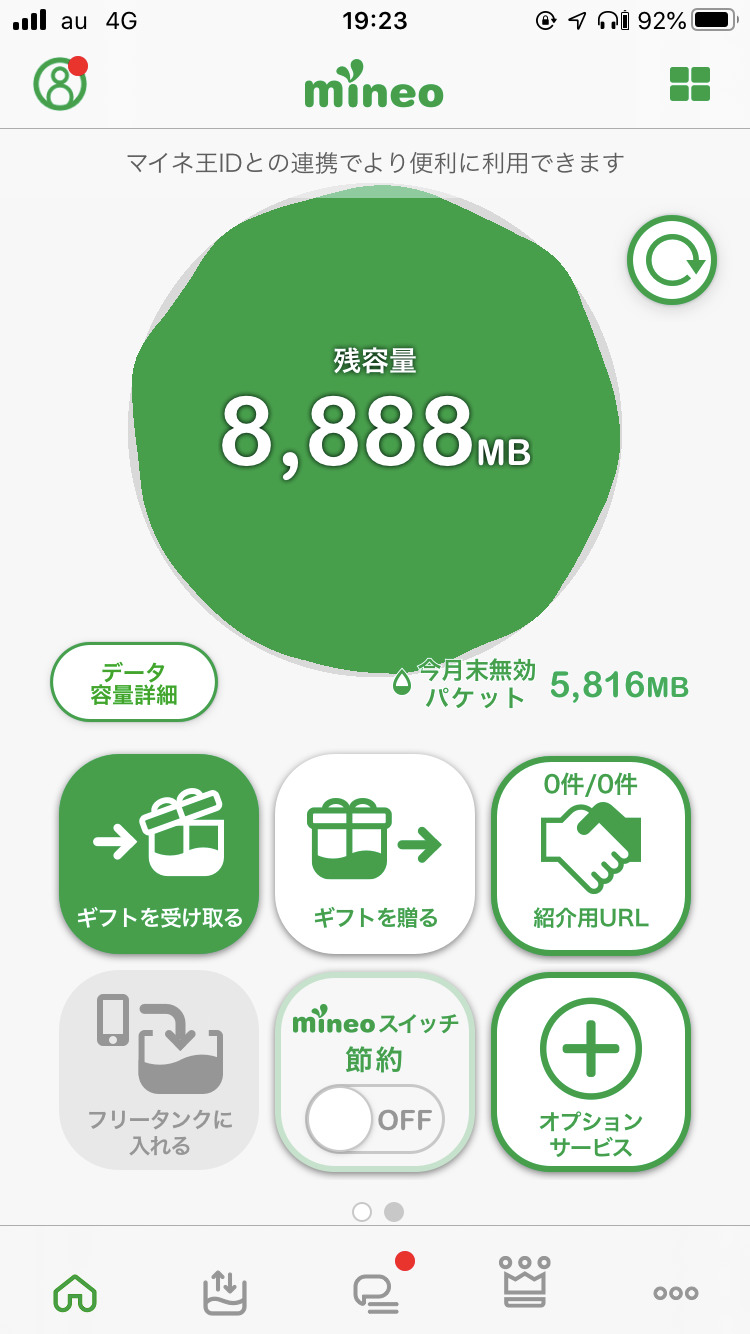Open the chat tab with red badge

point(375,1292)
